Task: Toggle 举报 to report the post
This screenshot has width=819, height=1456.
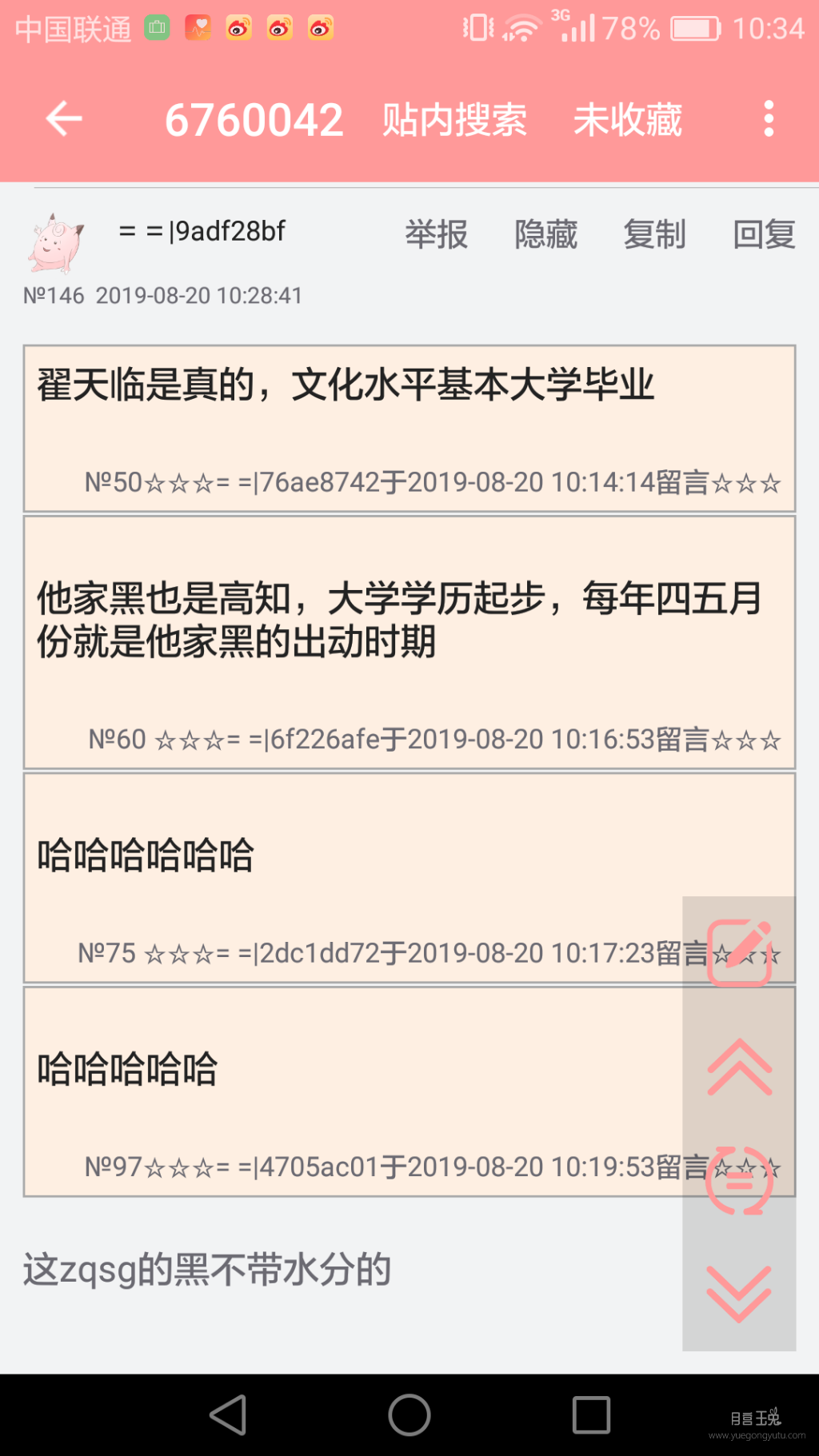Action: [434, 234]
